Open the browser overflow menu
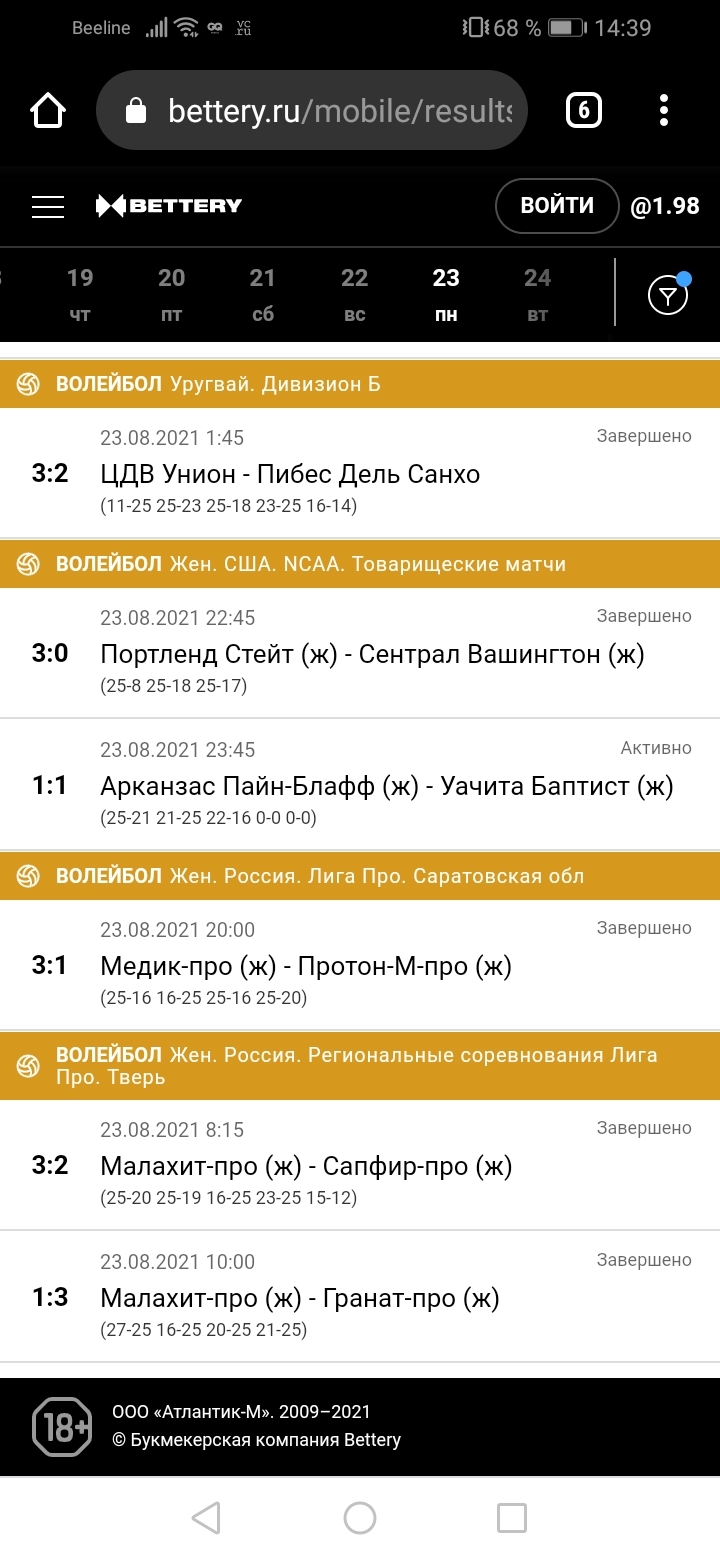This screenshot has height=1560, width=720. click(664, 110)
